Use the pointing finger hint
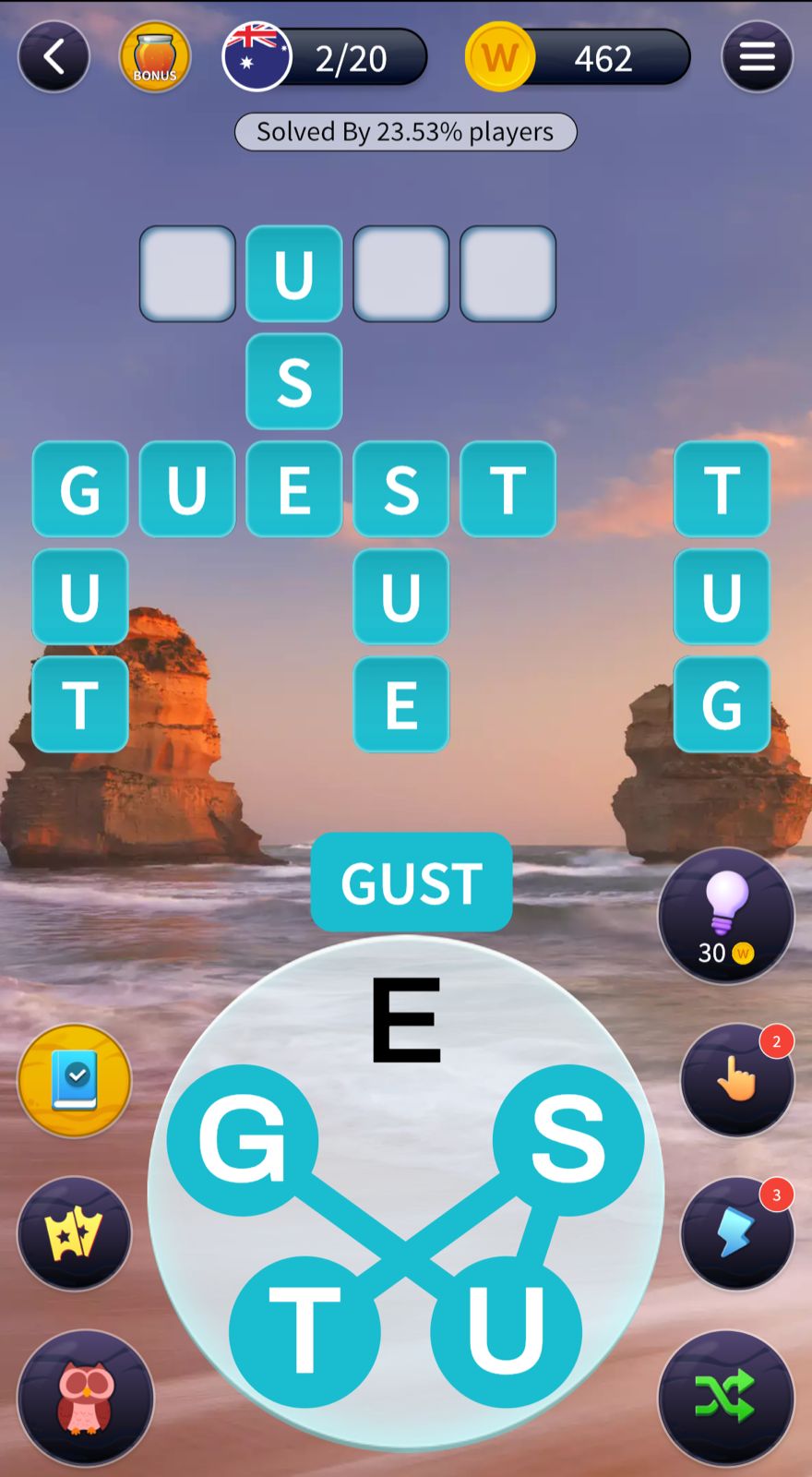The image size is (812, 1477). (x=736, y=1079)
